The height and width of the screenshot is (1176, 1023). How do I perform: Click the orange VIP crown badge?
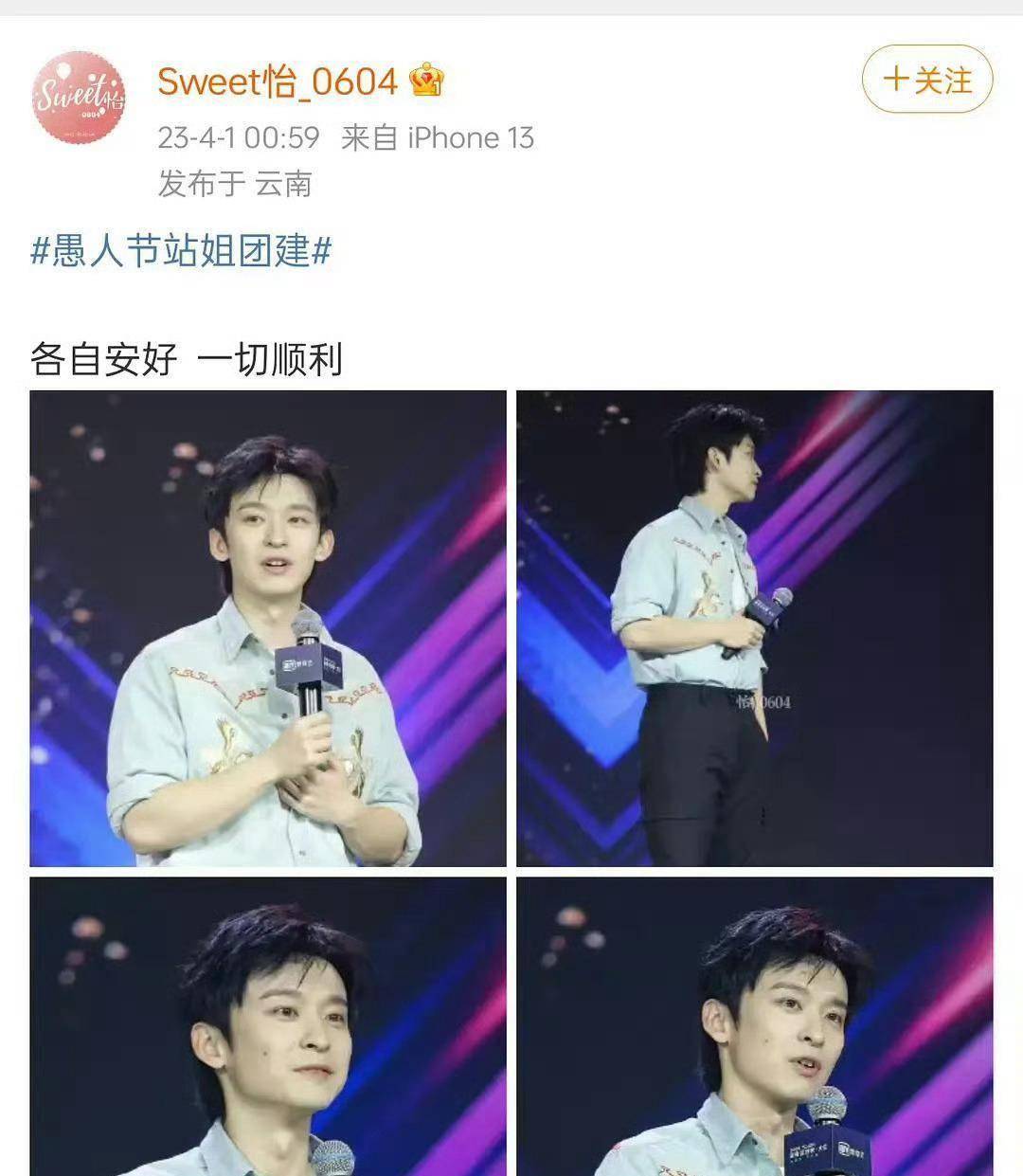click(425, 81)
